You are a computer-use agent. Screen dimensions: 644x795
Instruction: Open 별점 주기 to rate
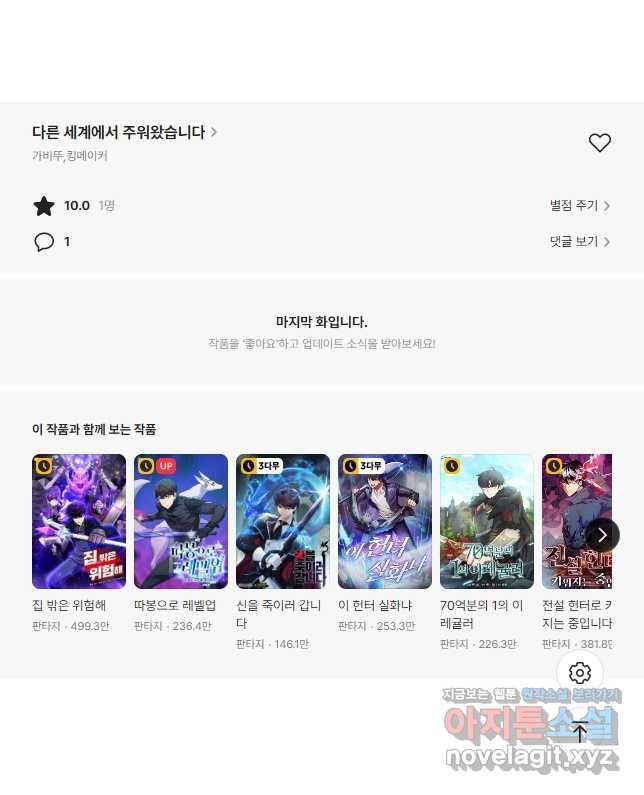click(579, 206)
